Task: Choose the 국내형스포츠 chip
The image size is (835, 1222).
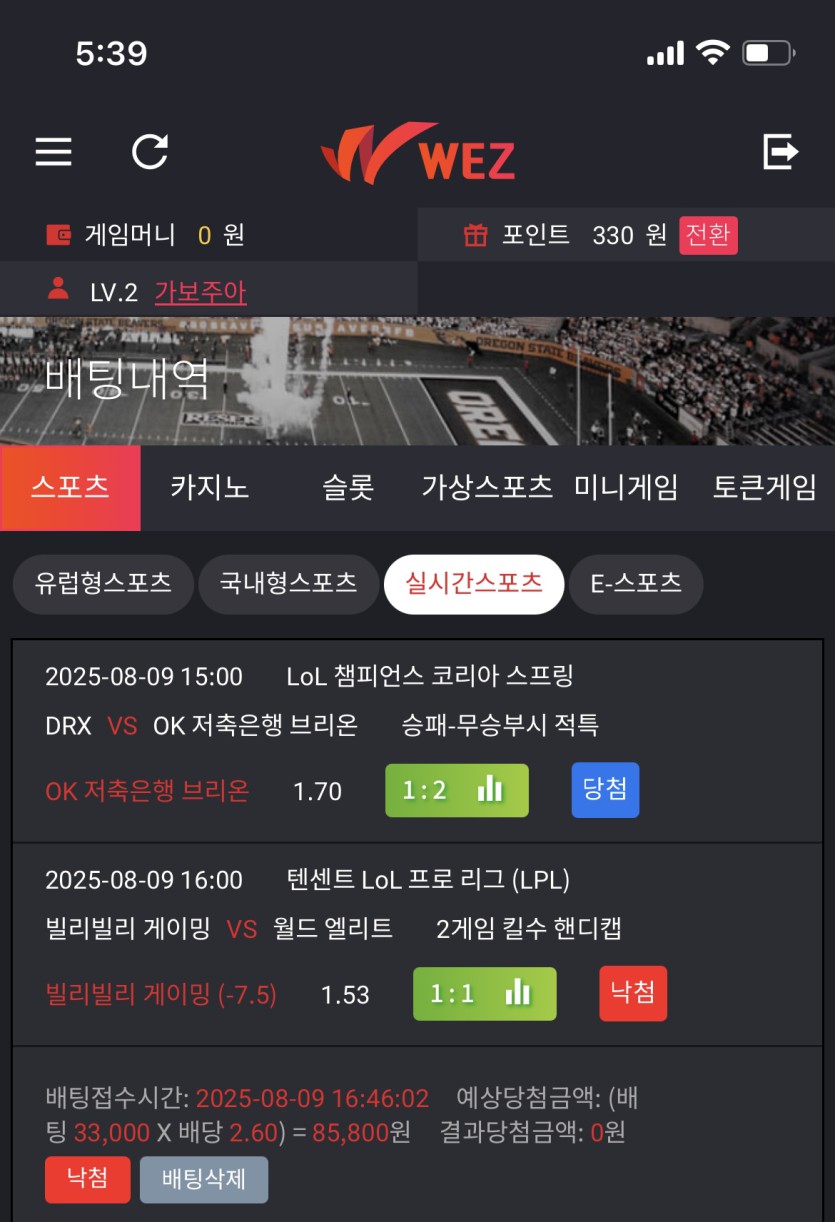Action: point(288,584)
